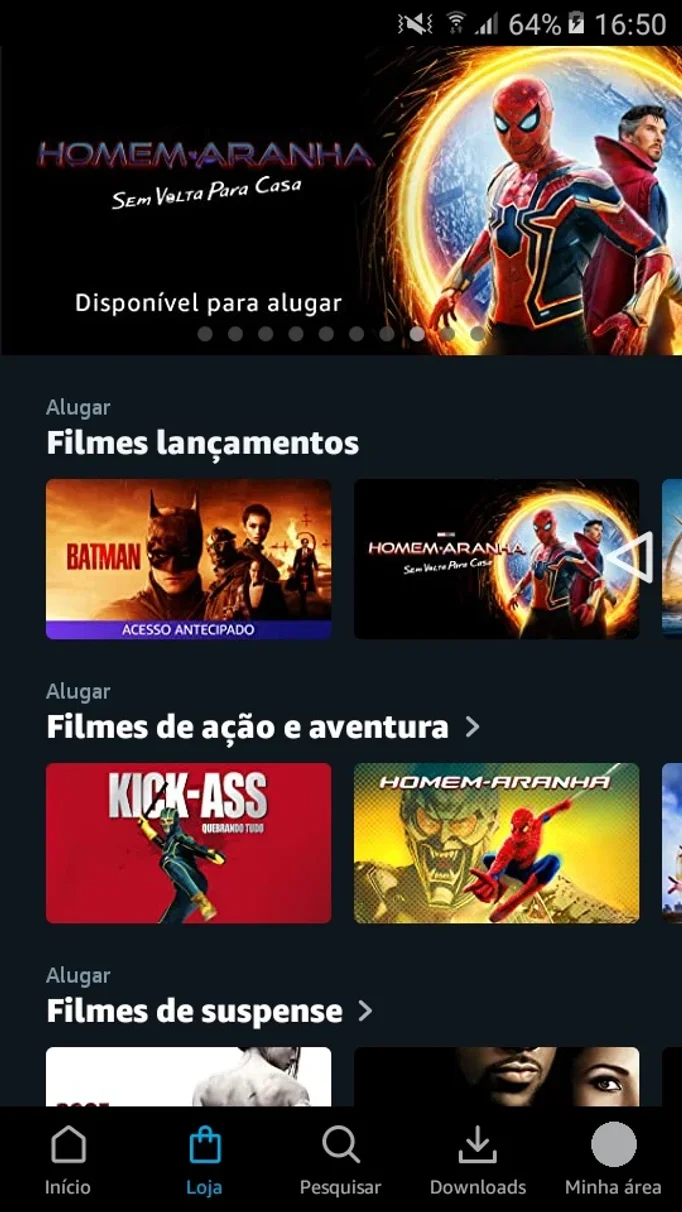Switch to the Pesquisar tab

click(x=341, y=1160)
